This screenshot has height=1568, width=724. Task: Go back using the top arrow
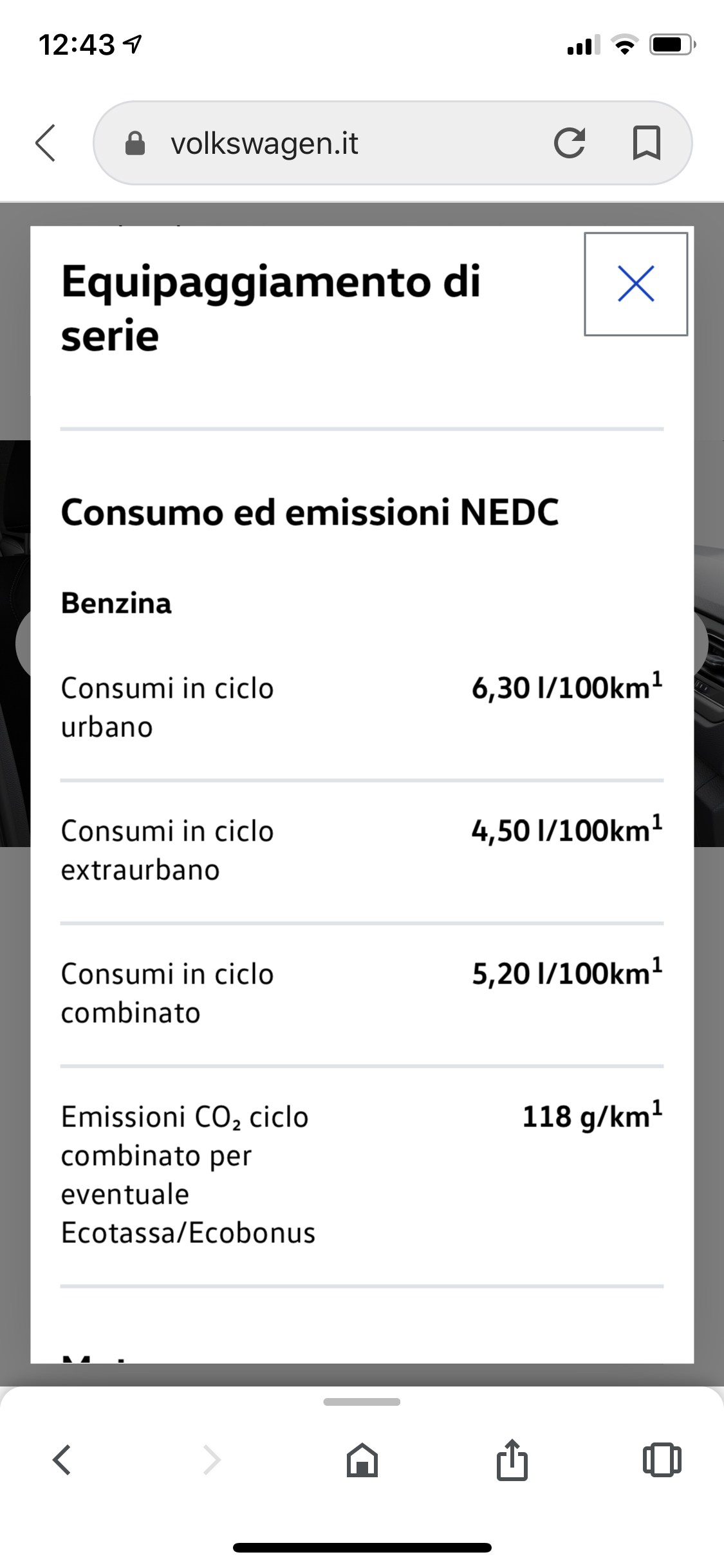(46, 142)
